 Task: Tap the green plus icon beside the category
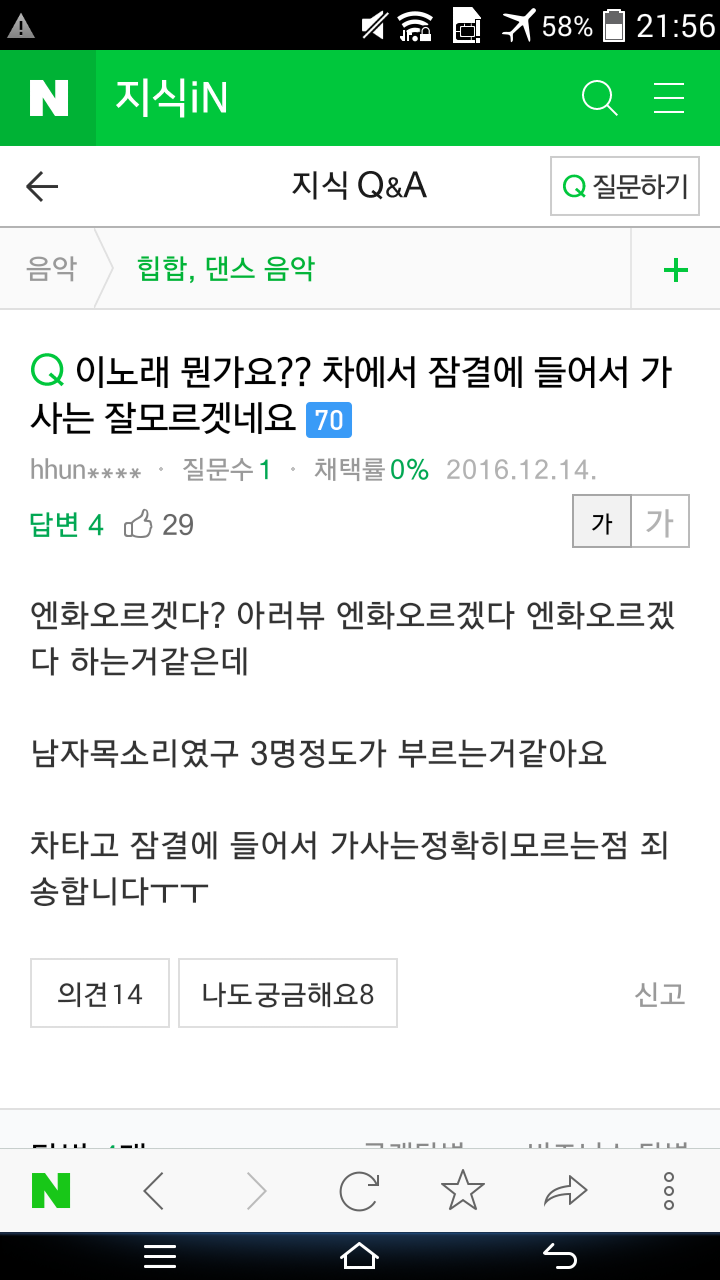tap(676, 269)
